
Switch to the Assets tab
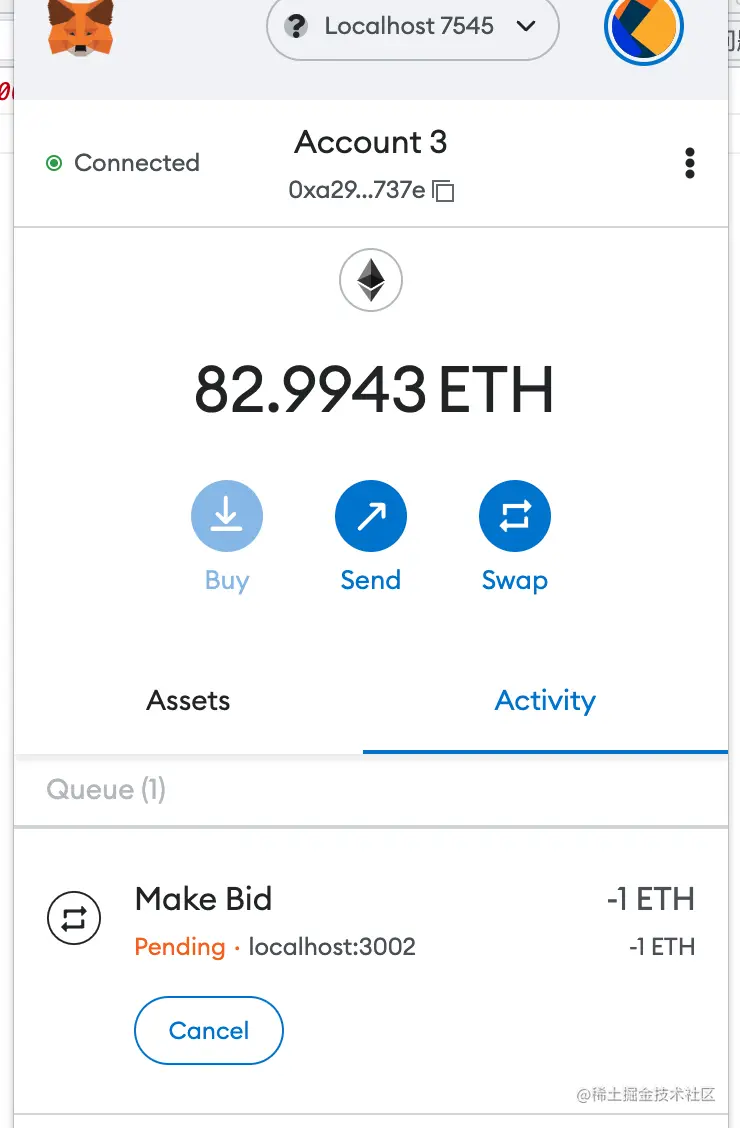coord(188,701)
